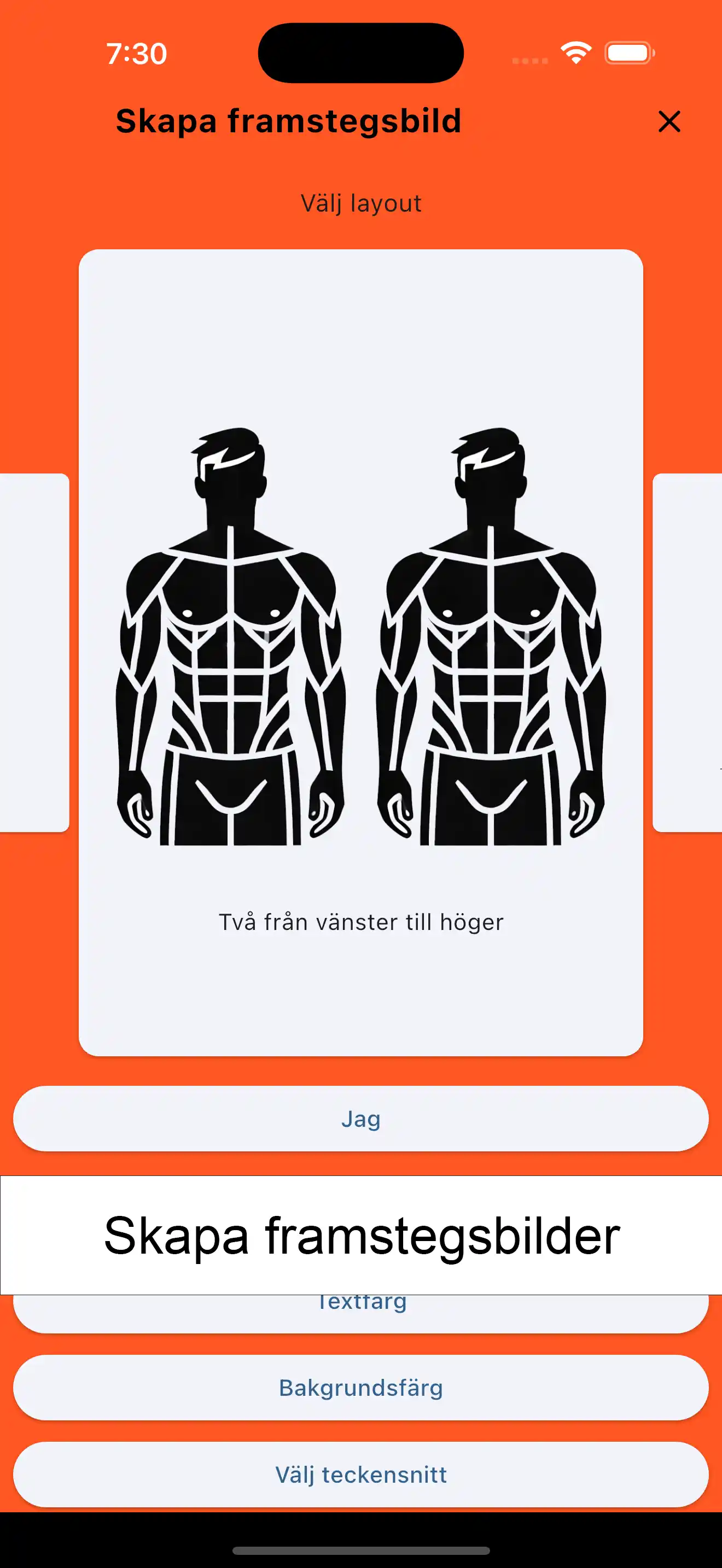
Task: Tap the partially visible layout card on the left
Action: coord(33,651)
